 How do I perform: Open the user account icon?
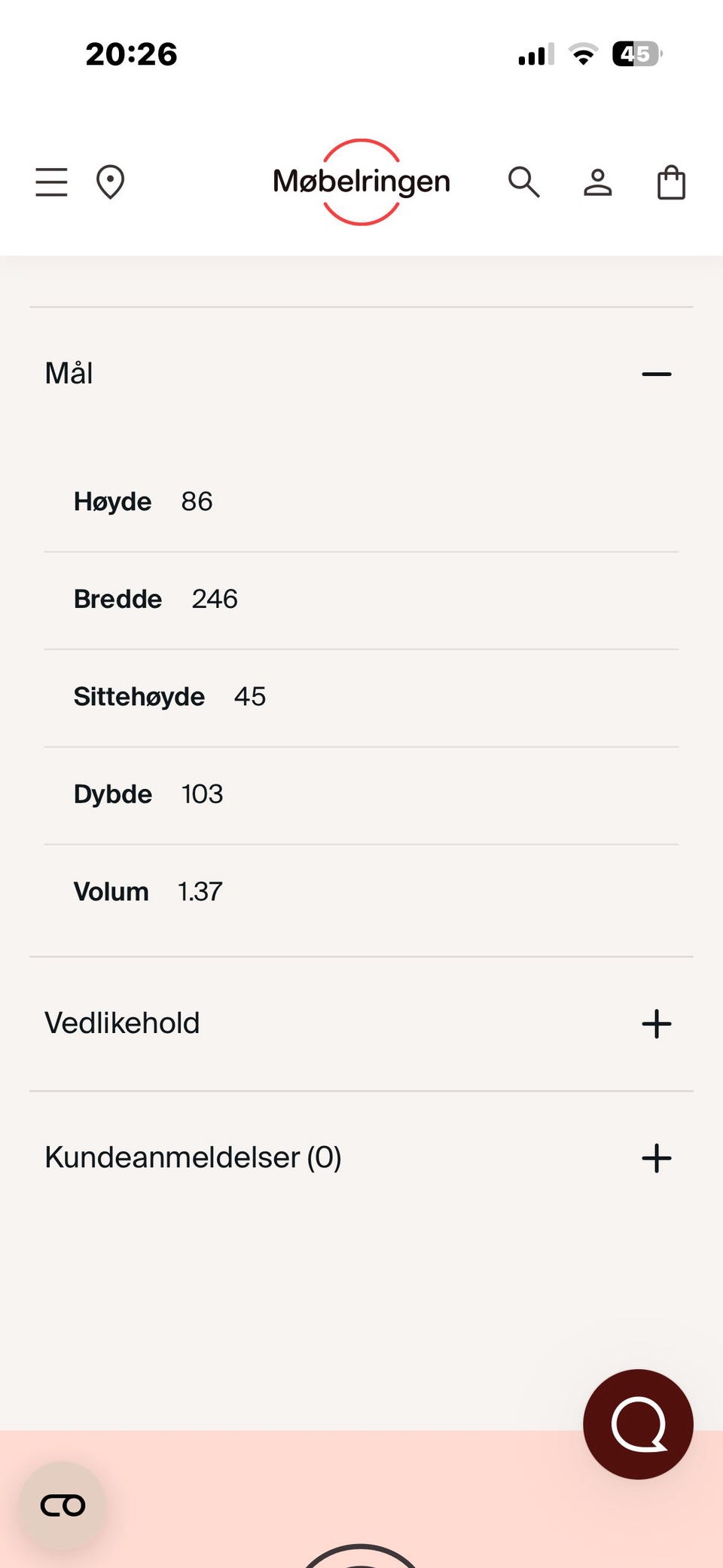(x=598, y=182)
